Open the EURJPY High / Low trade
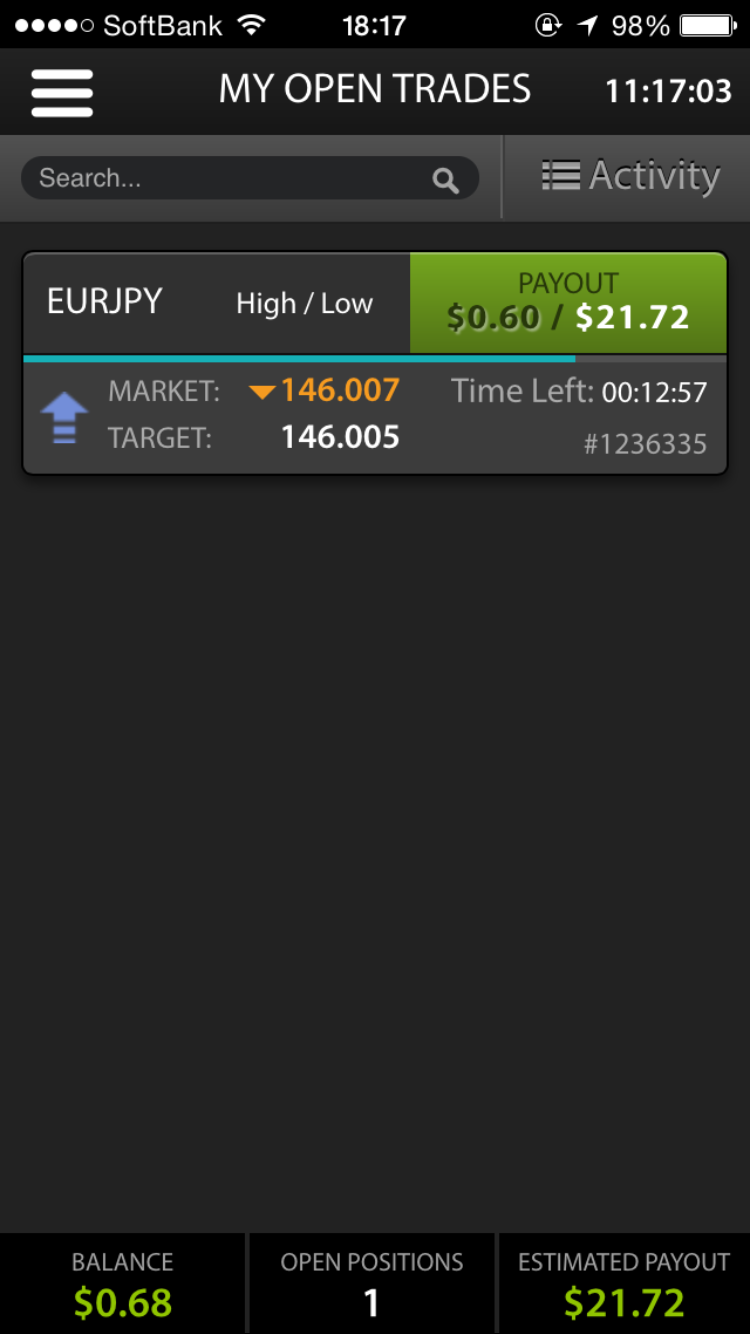This screenshot has height=1334, width=750. 375,362
